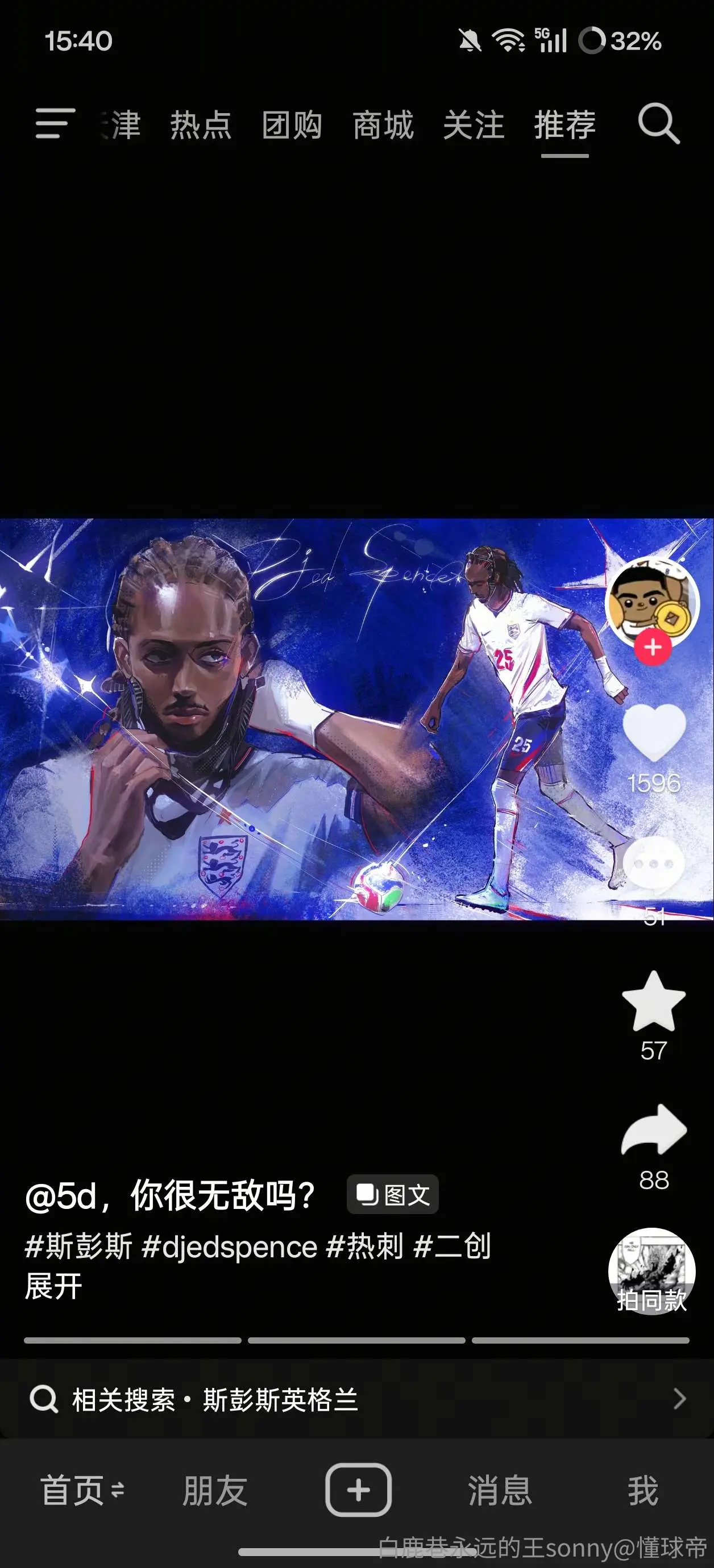714x1568 pixels.
Task: Switch to the 关注 tab
Action: tap(474, 126)
